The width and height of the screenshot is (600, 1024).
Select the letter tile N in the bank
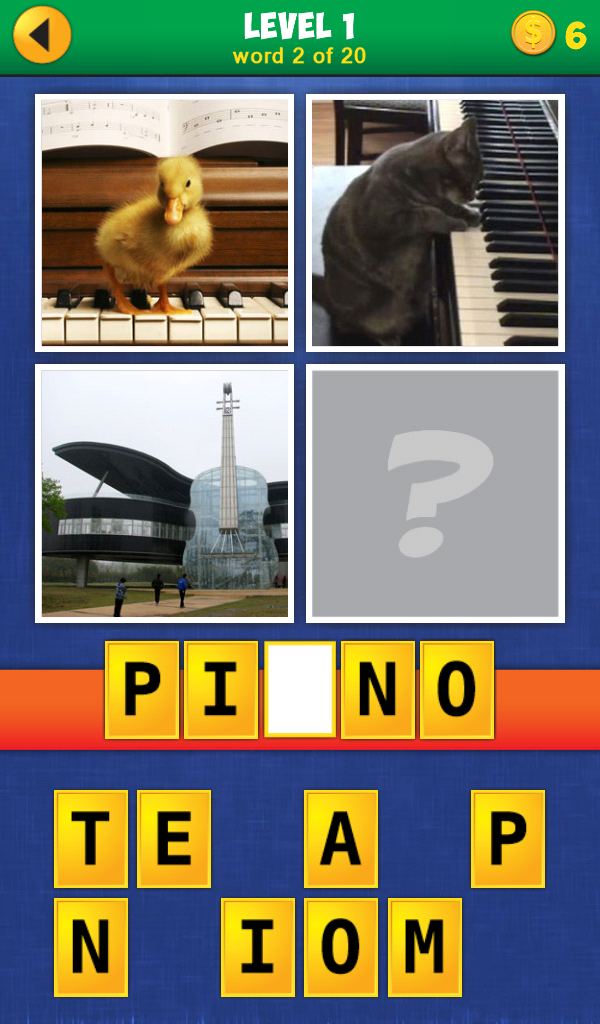pyautogui.click(x=91, y=947)
